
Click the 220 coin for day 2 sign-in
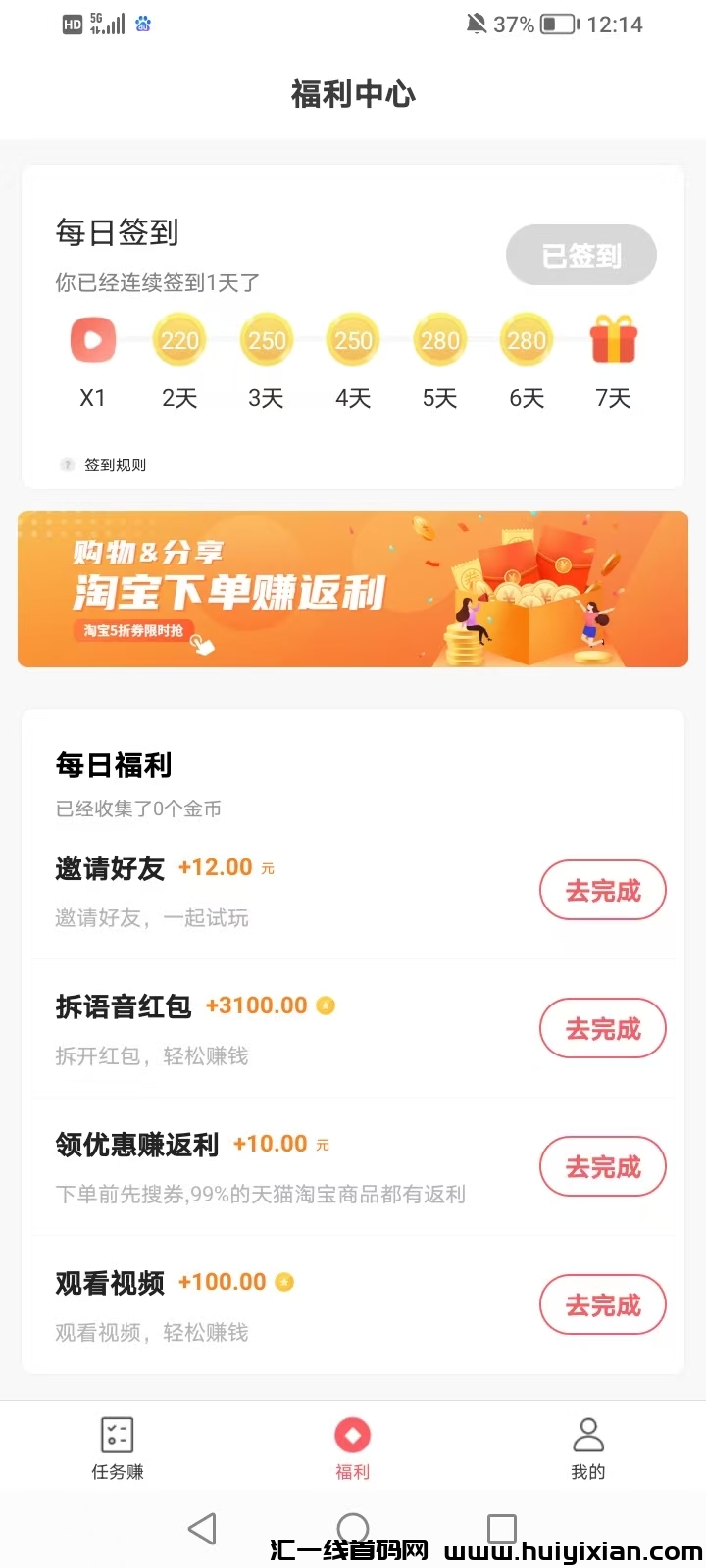pyautogui.click(x=179, y=339)
